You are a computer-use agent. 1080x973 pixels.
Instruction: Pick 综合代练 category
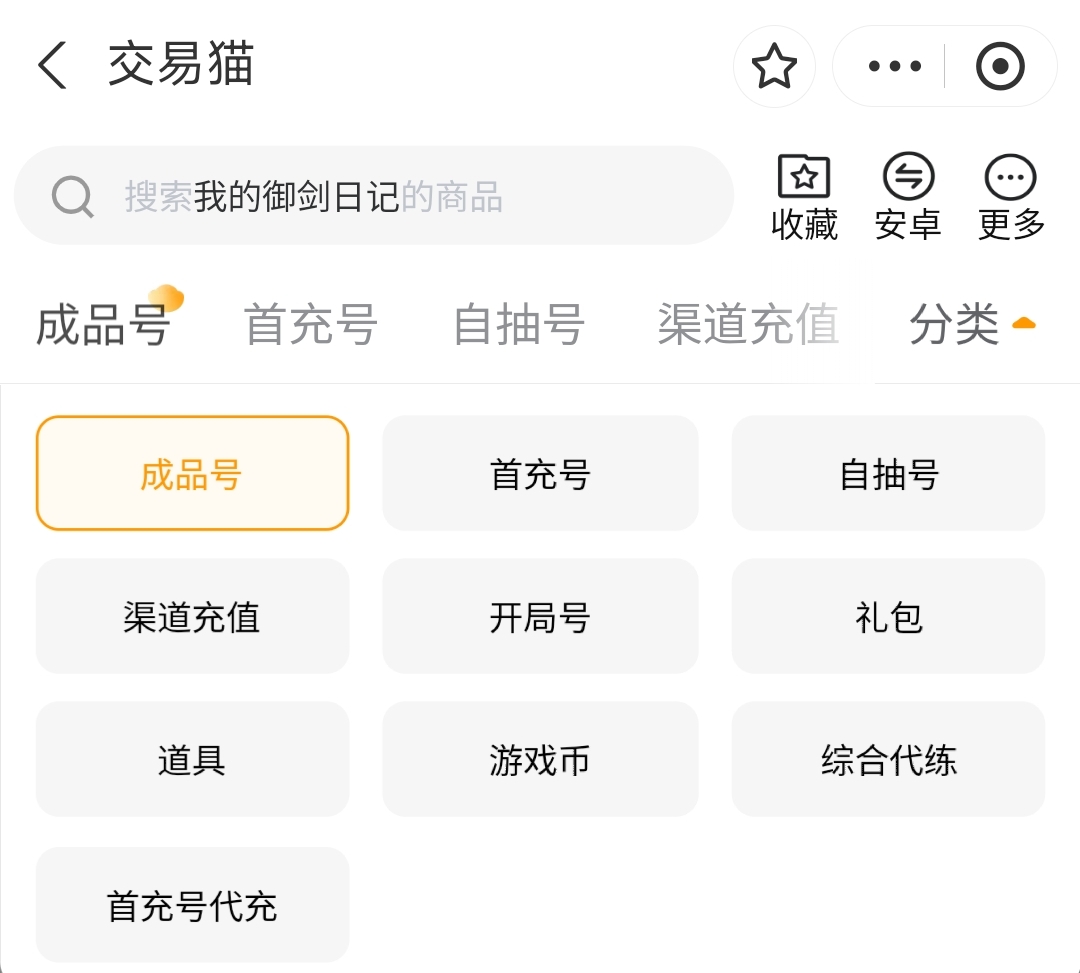pos(888,759)
